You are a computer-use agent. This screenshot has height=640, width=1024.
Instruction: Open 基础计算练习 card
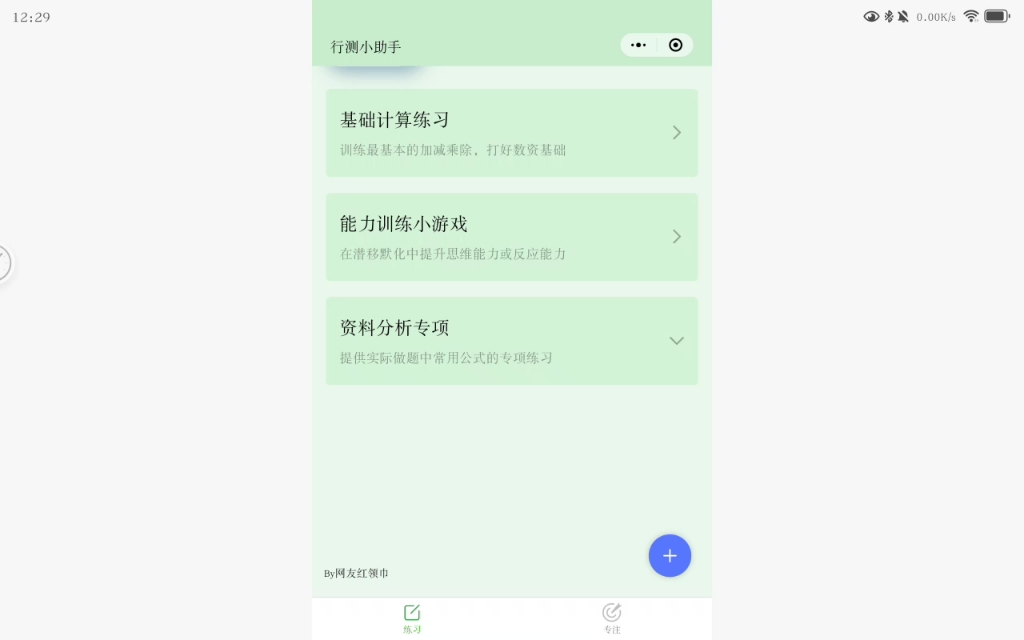pos(511,133)
